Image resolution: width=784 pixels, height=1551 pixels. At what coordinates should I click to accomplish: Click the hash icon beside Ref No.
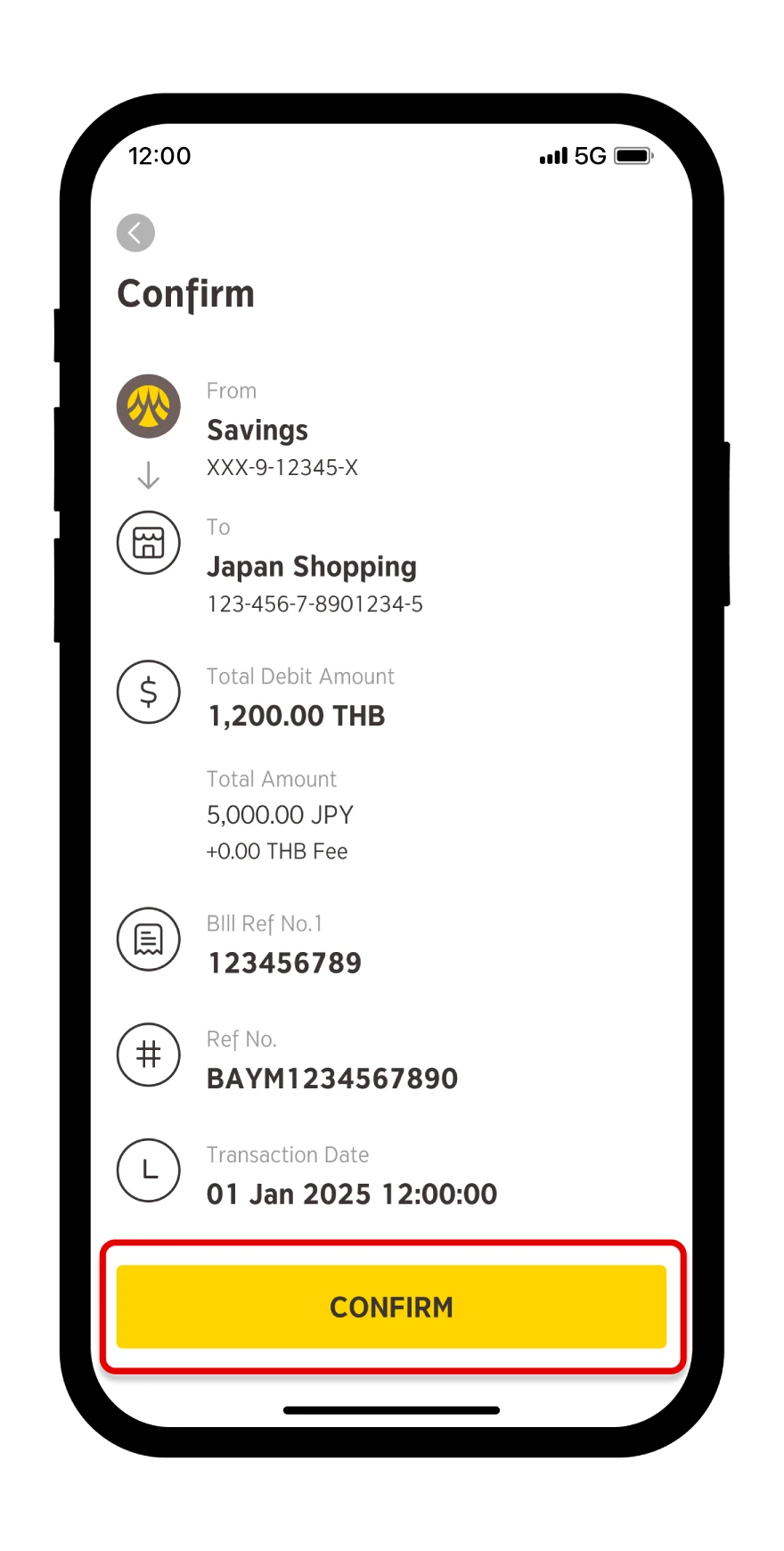[148, 1055]
